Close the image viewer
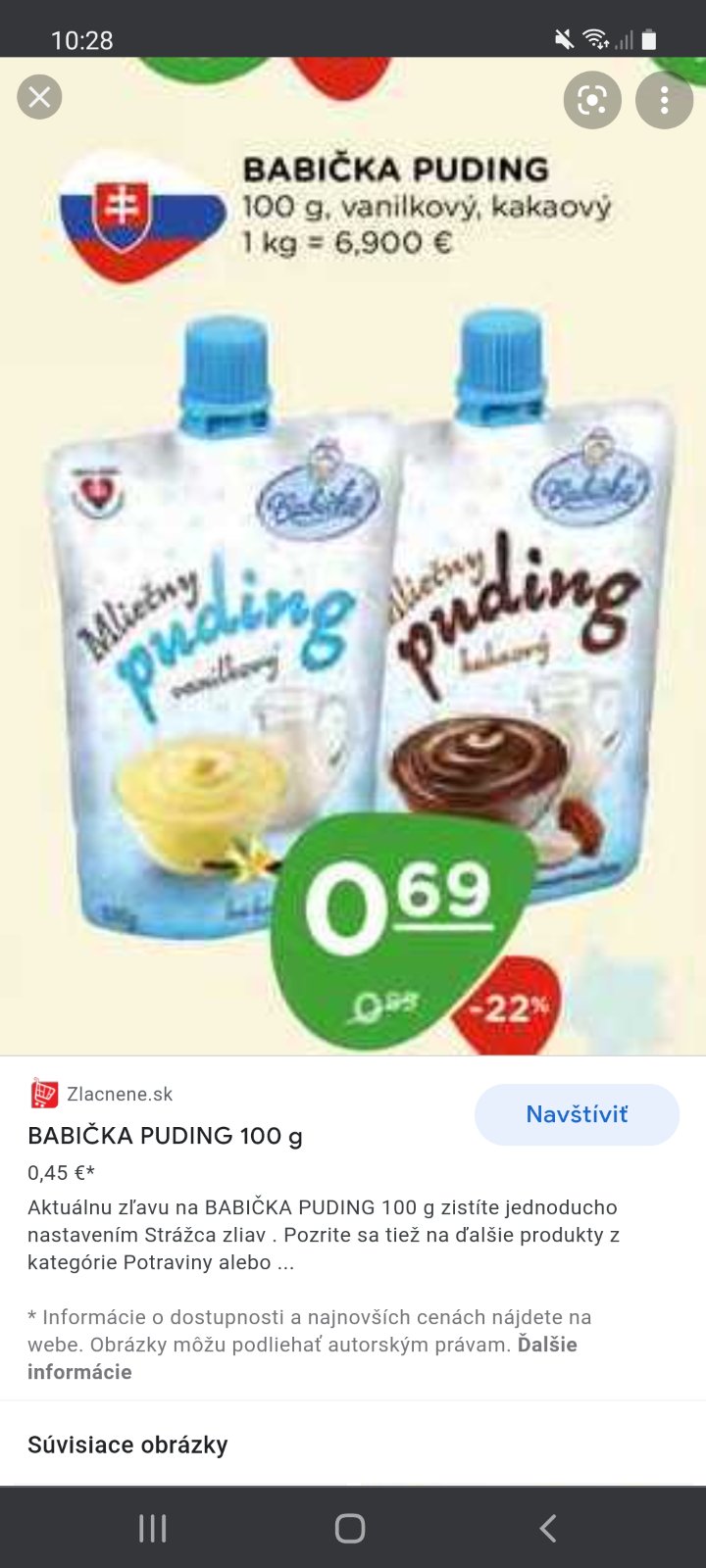The image size is (706, 1568). pyautogui.click(x=39, y=98)
